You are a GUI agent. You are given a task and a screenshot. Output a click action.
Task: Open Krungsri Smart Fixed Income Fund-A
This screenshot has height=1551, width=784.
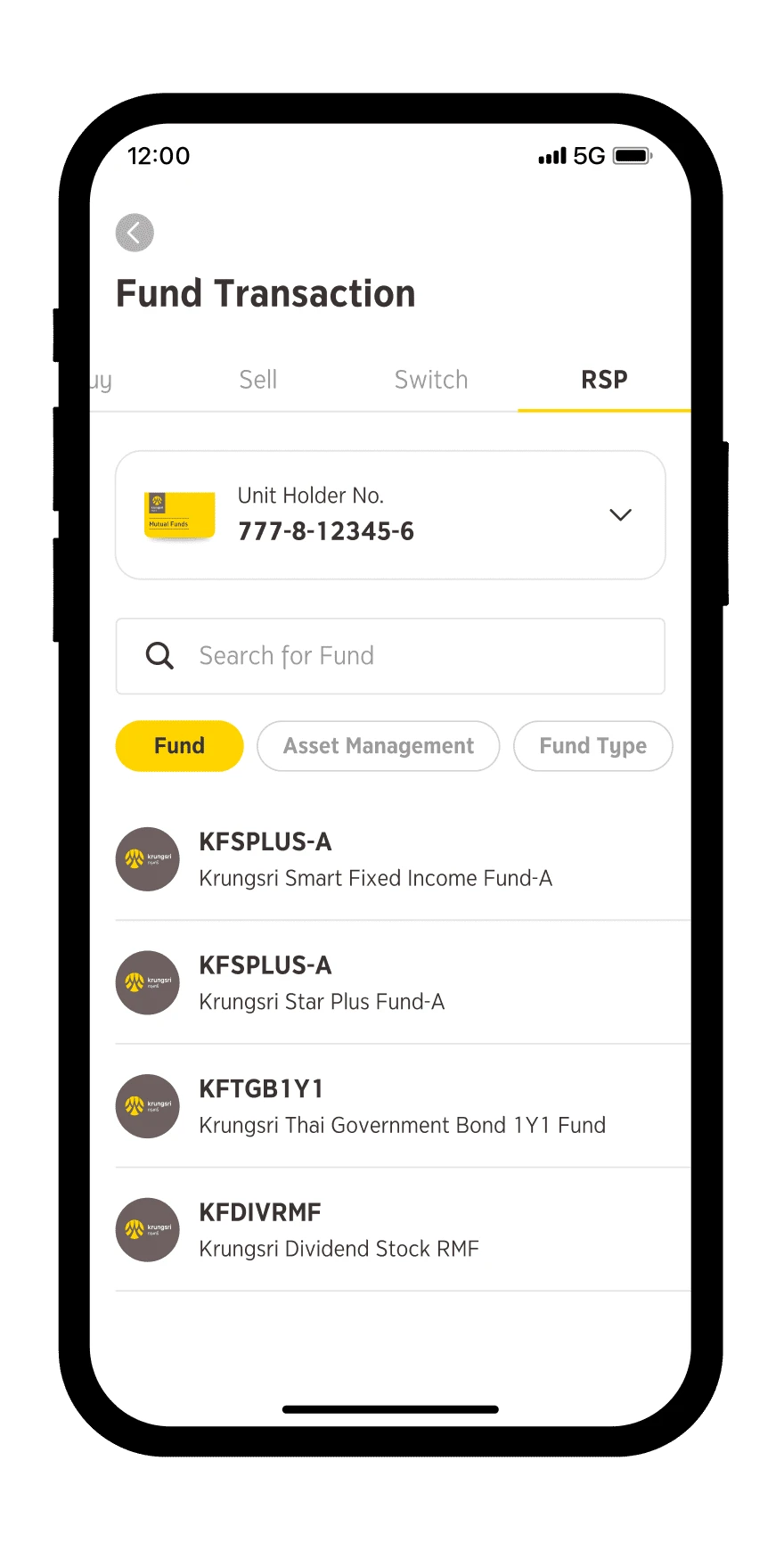(x=403, y=859)
